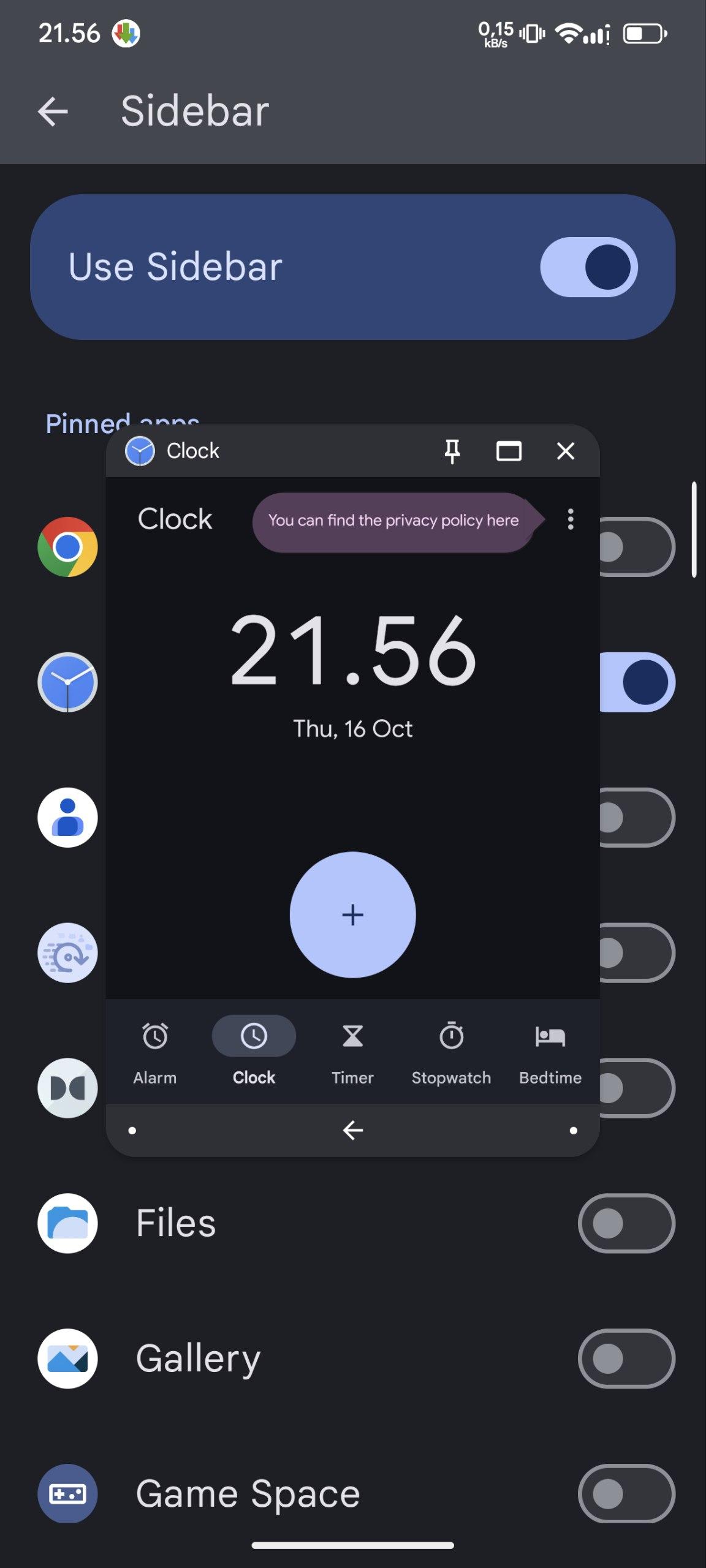Enable Game Space in sidebar pinned apps
This screenshot has height=1568, width=706.
[626, 1493]
